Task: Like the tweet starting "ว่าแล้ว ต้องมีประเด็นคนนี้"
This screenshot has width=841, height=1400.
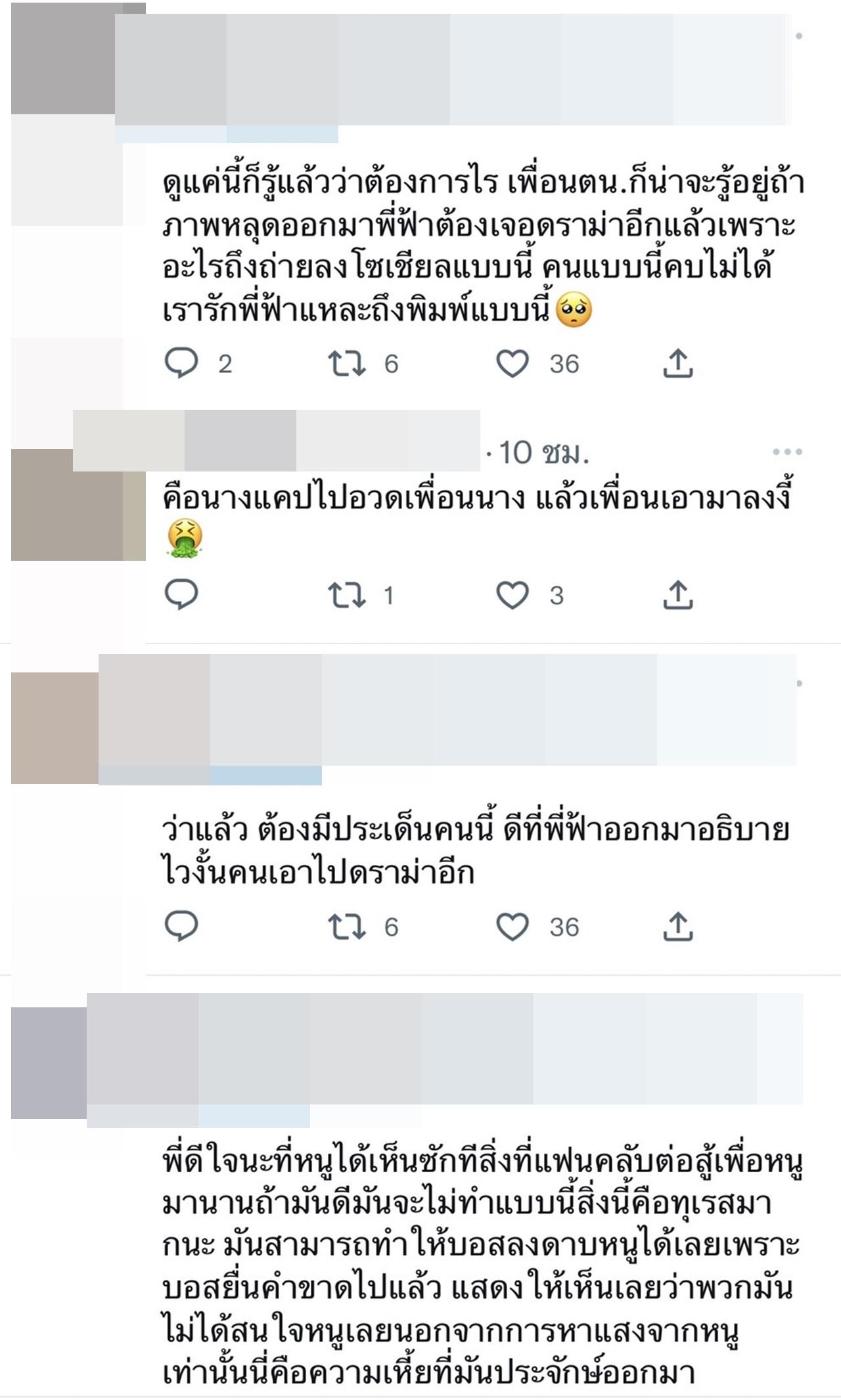Action: tap(512, 927)
